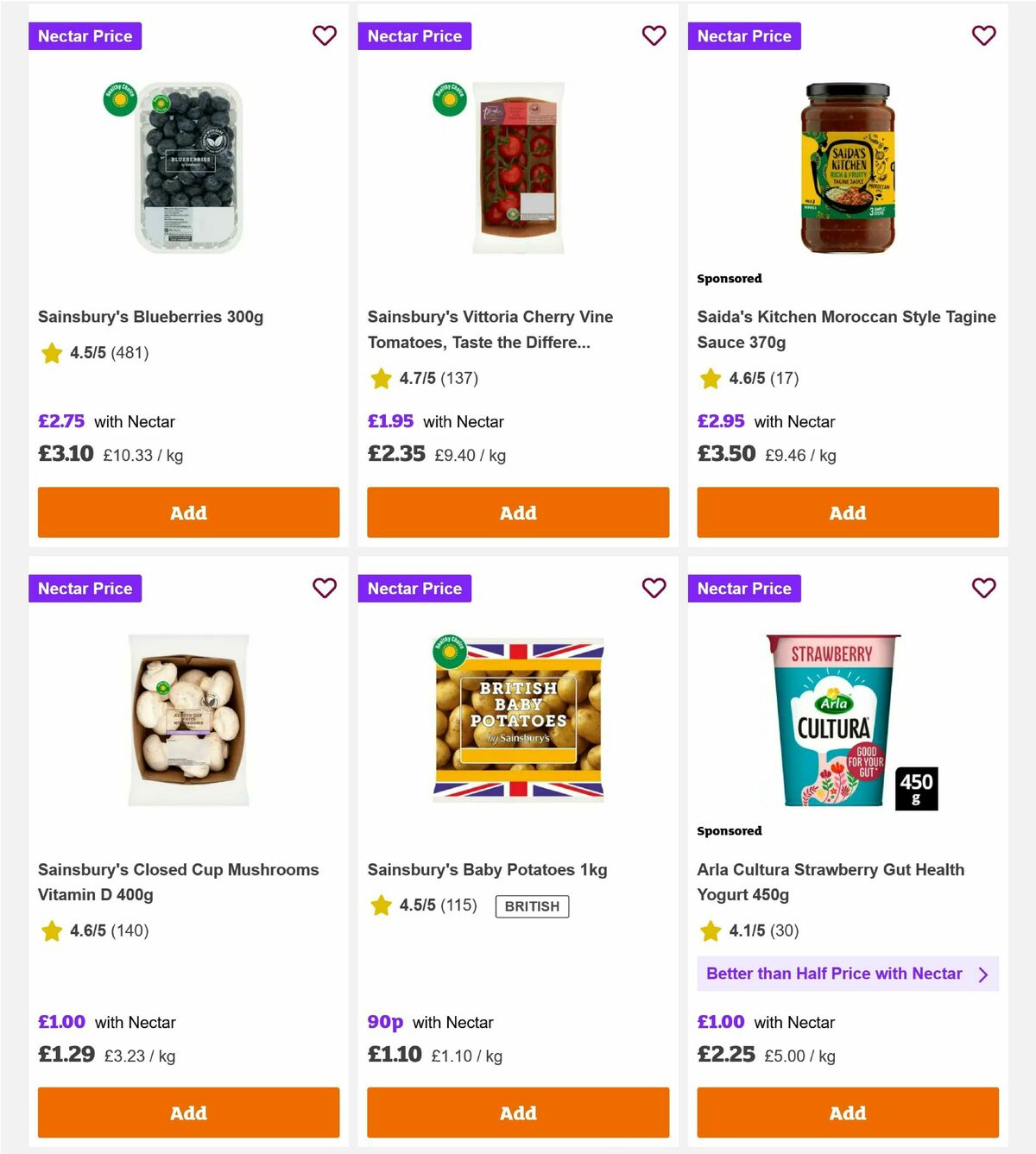Favourite the Sainsbury's Blueberries product

coord(325,36)
